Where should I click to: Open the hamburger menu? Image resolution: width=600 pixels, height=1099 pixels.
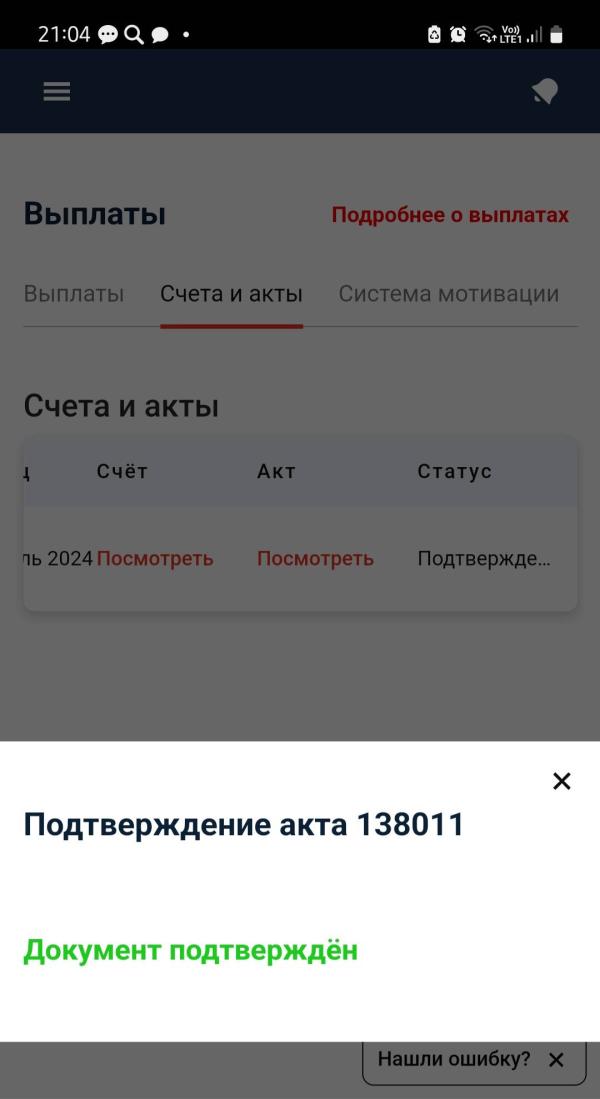57,91
